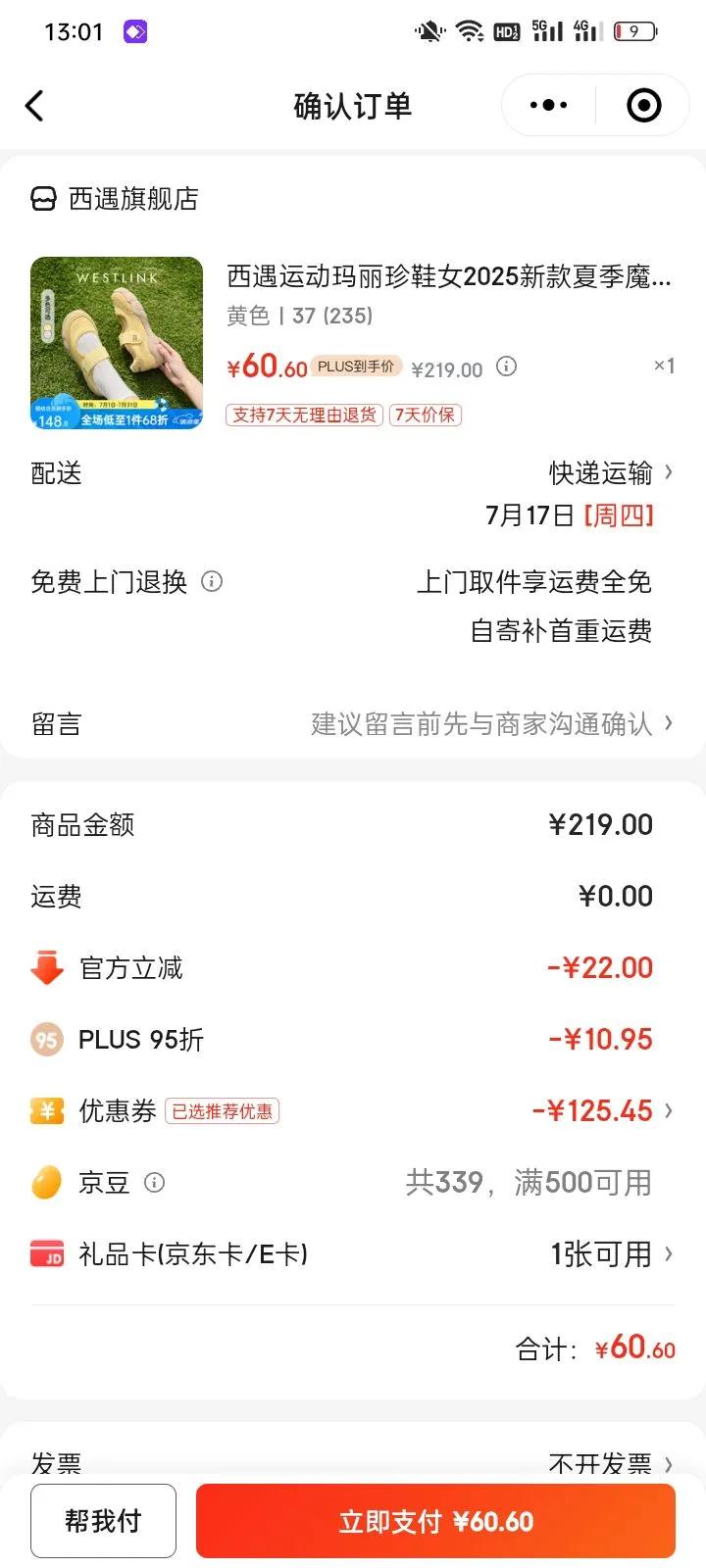Select a 礼品卡 gift card

tap(610, 1254)
